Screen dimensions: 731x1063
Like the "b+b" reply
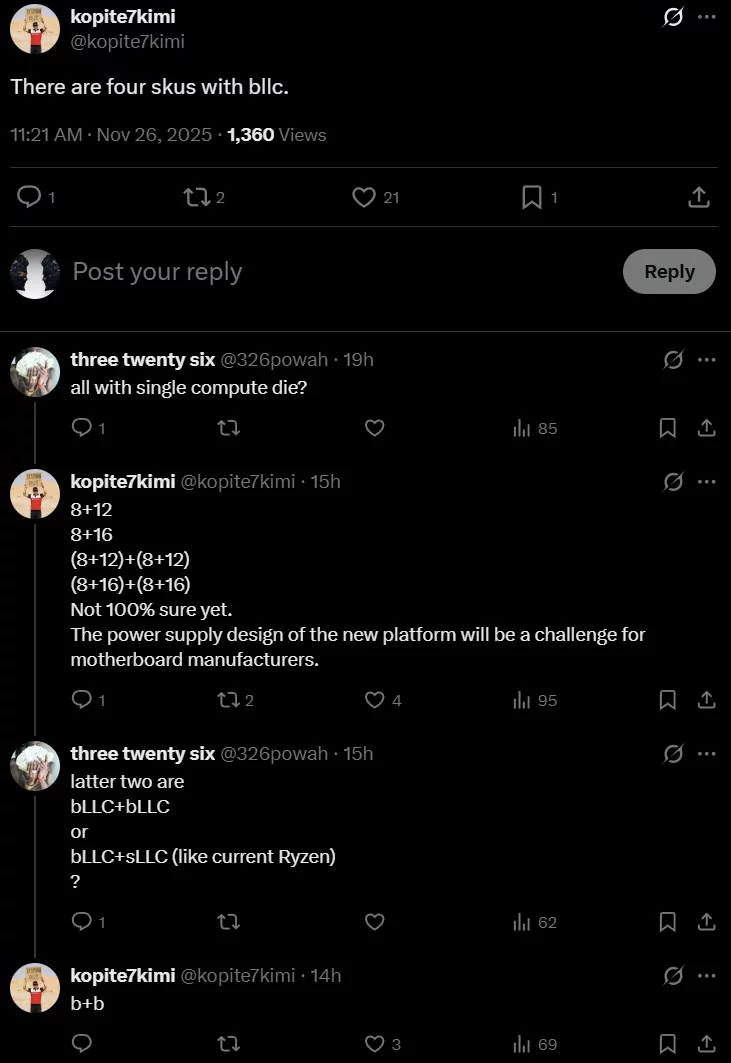click(x=375, y=1044)
